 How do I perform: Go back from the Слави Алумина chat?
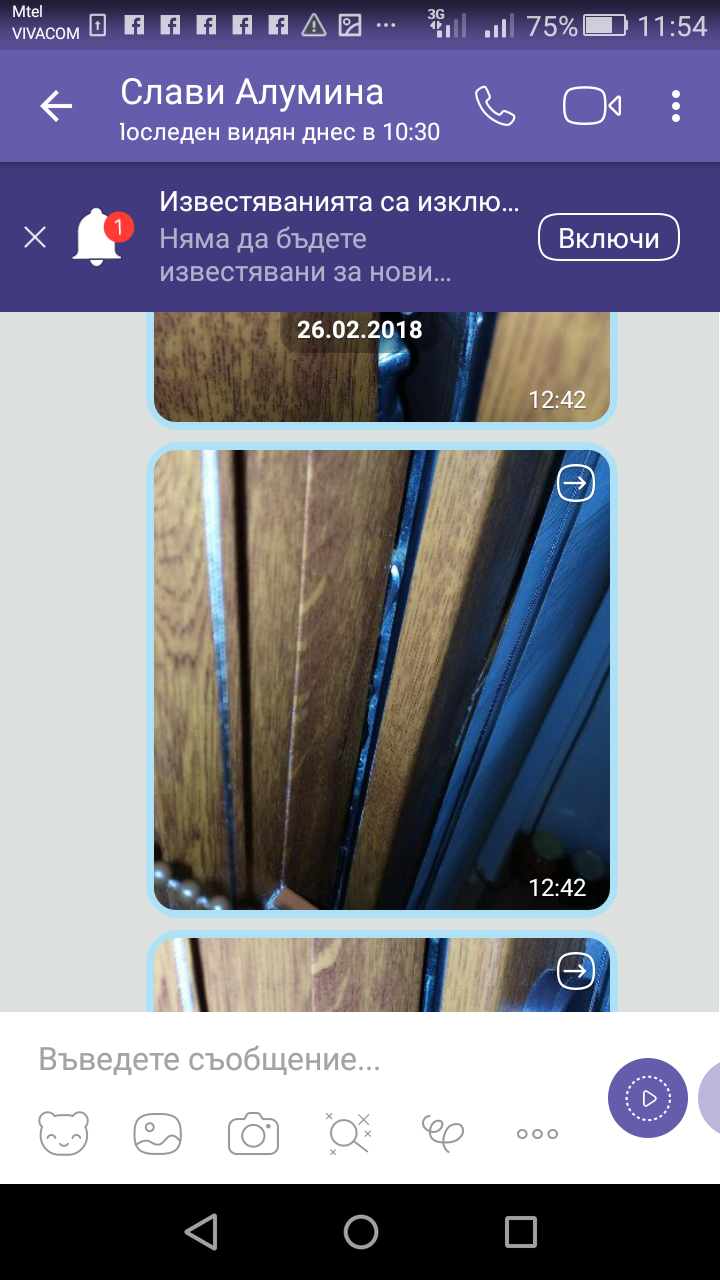(56, 106)
